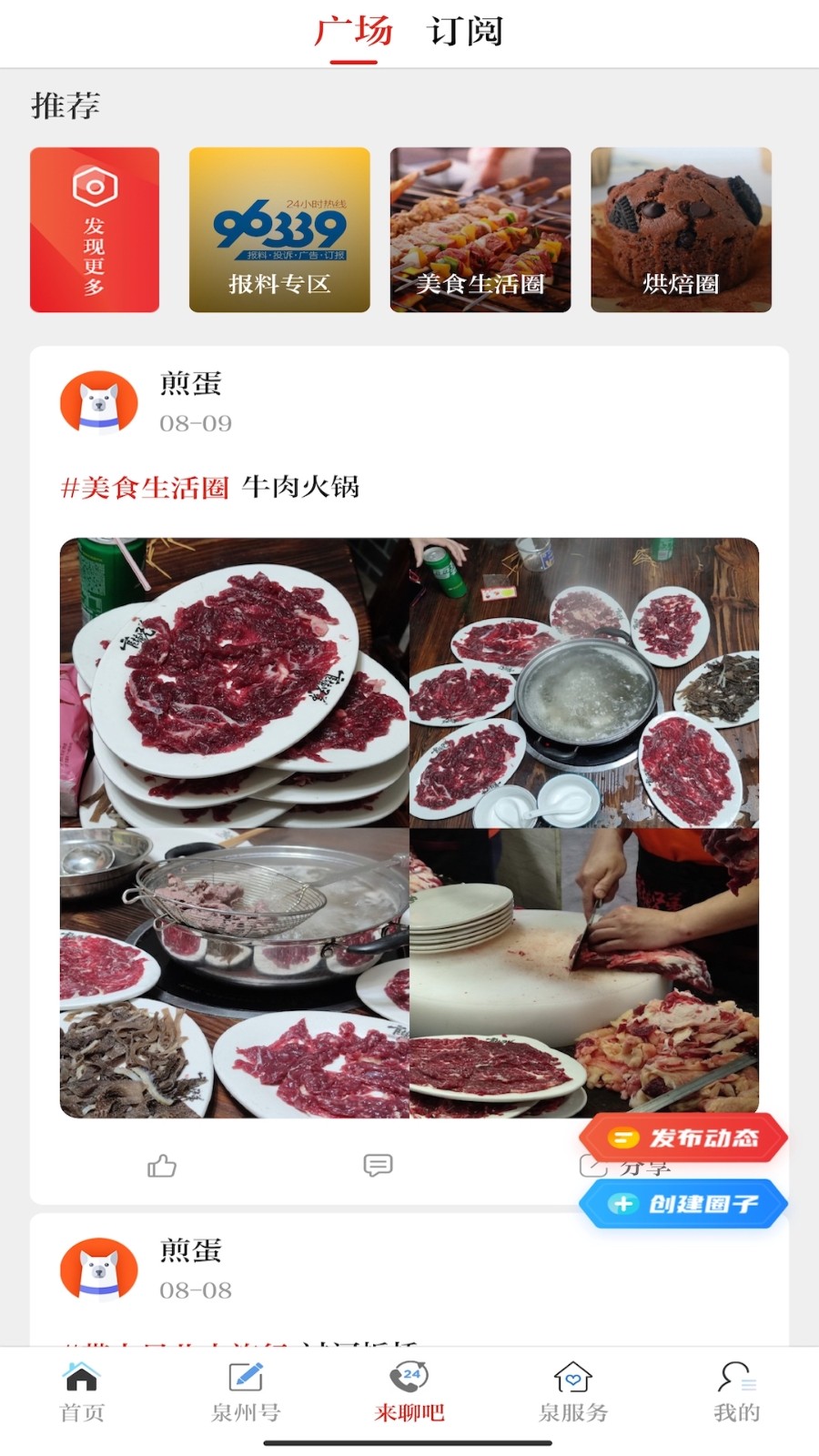This screenshot has width=819, height=1456.
Task: Comment on the 牛肉火锅 post
Action: [x=378, y=1166]
